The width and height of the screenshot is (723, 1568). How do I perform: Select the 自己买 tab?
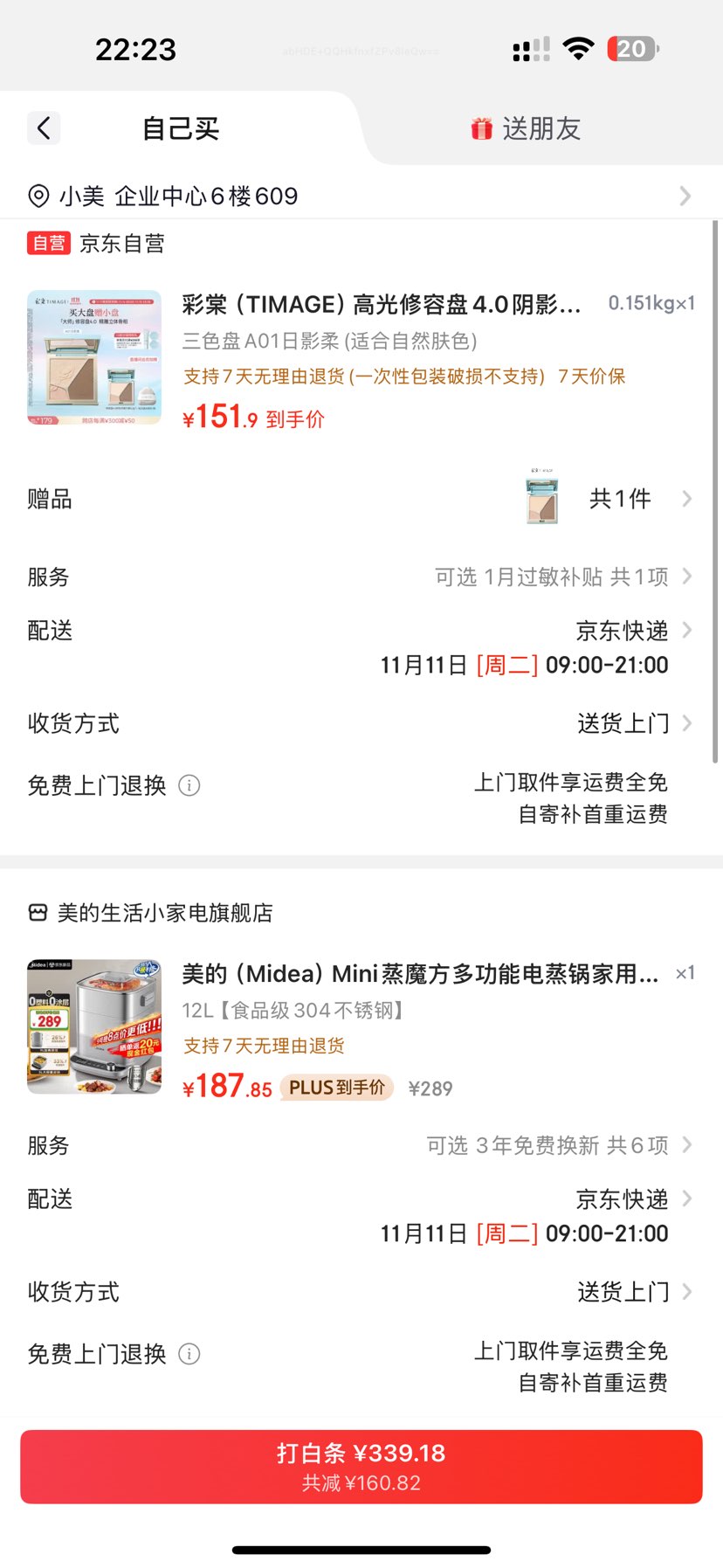click(179, 128)
